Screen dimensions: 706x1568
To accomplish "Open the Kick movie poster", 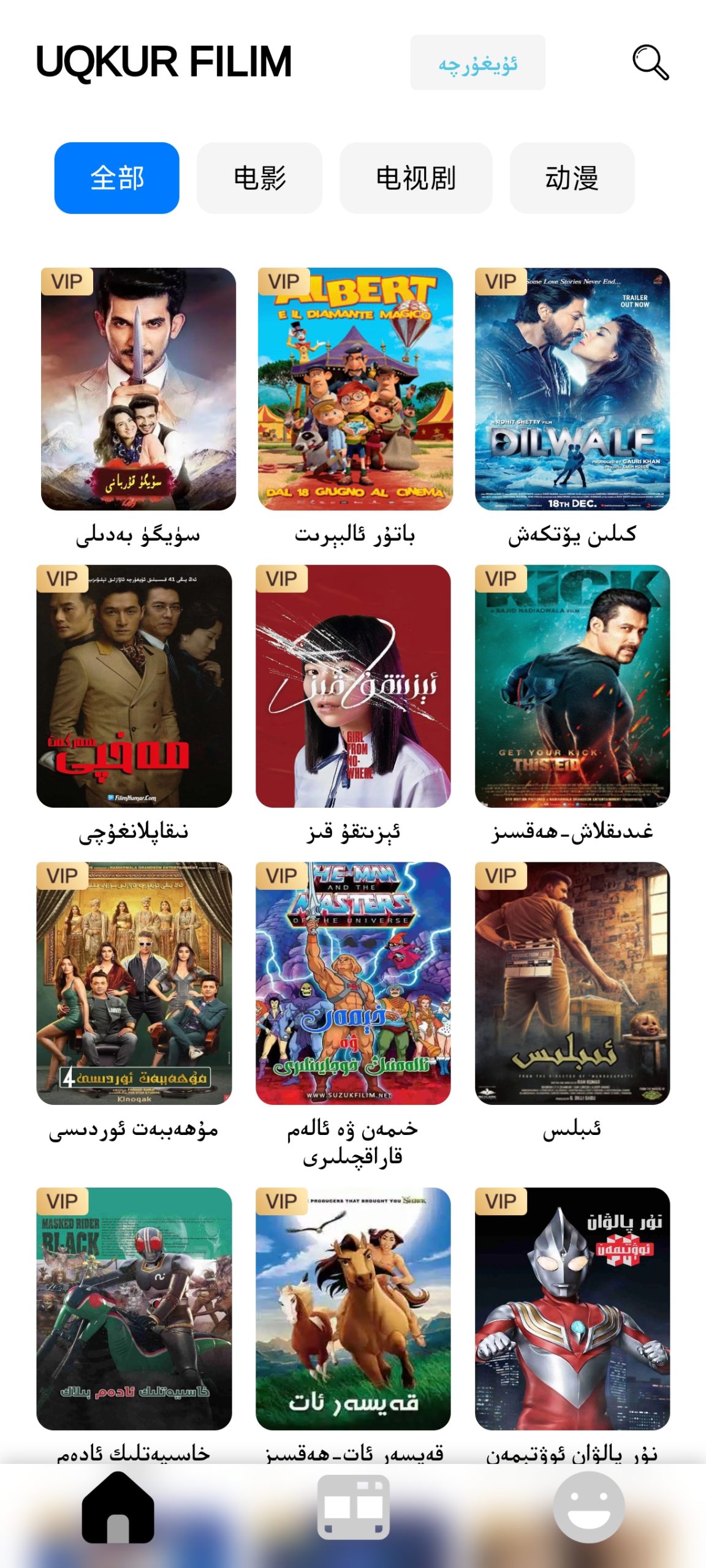I will click(x=572, y=686).
